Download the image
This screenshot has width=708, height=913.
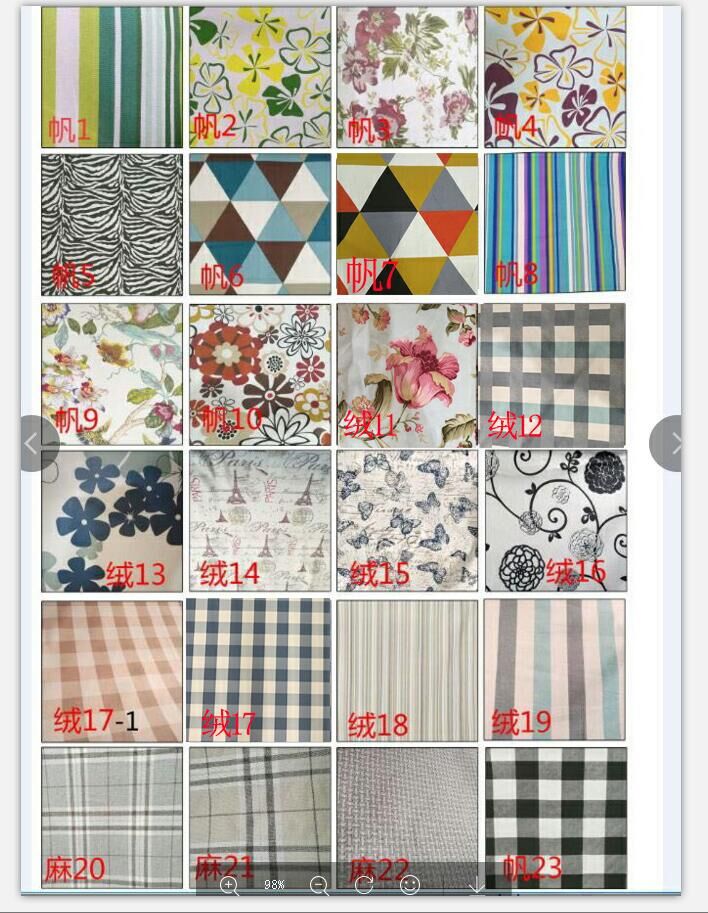pyautogui.click(x=477, y=885)
